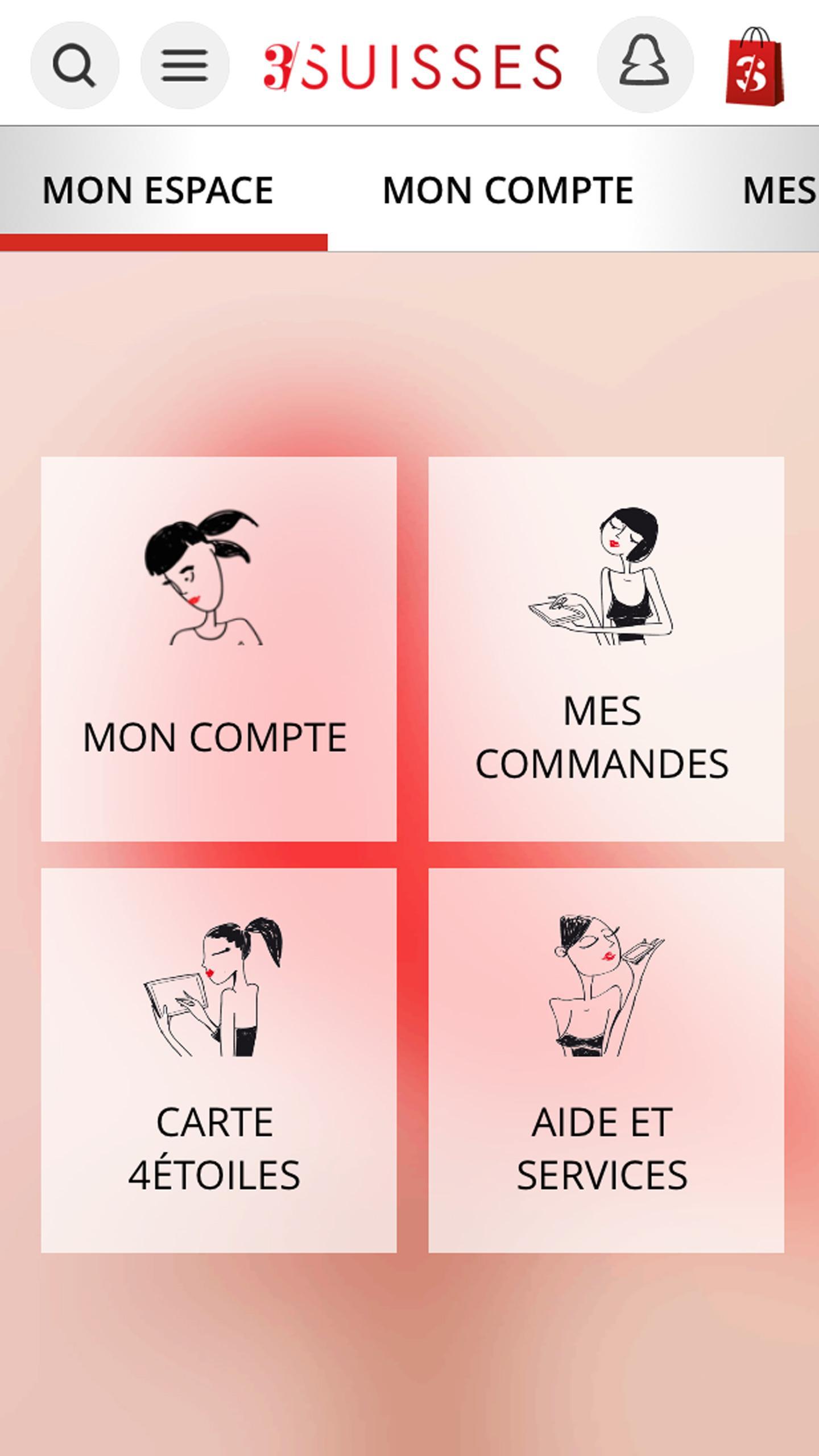Open the shopping bag

point(754,67)
